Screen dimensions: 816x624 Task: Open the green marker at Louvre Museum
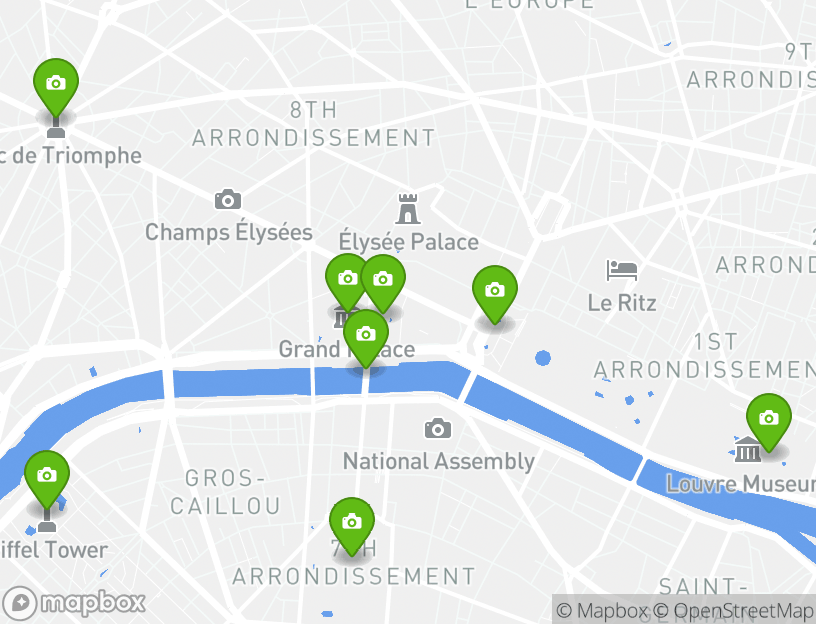tap(768, 419)
